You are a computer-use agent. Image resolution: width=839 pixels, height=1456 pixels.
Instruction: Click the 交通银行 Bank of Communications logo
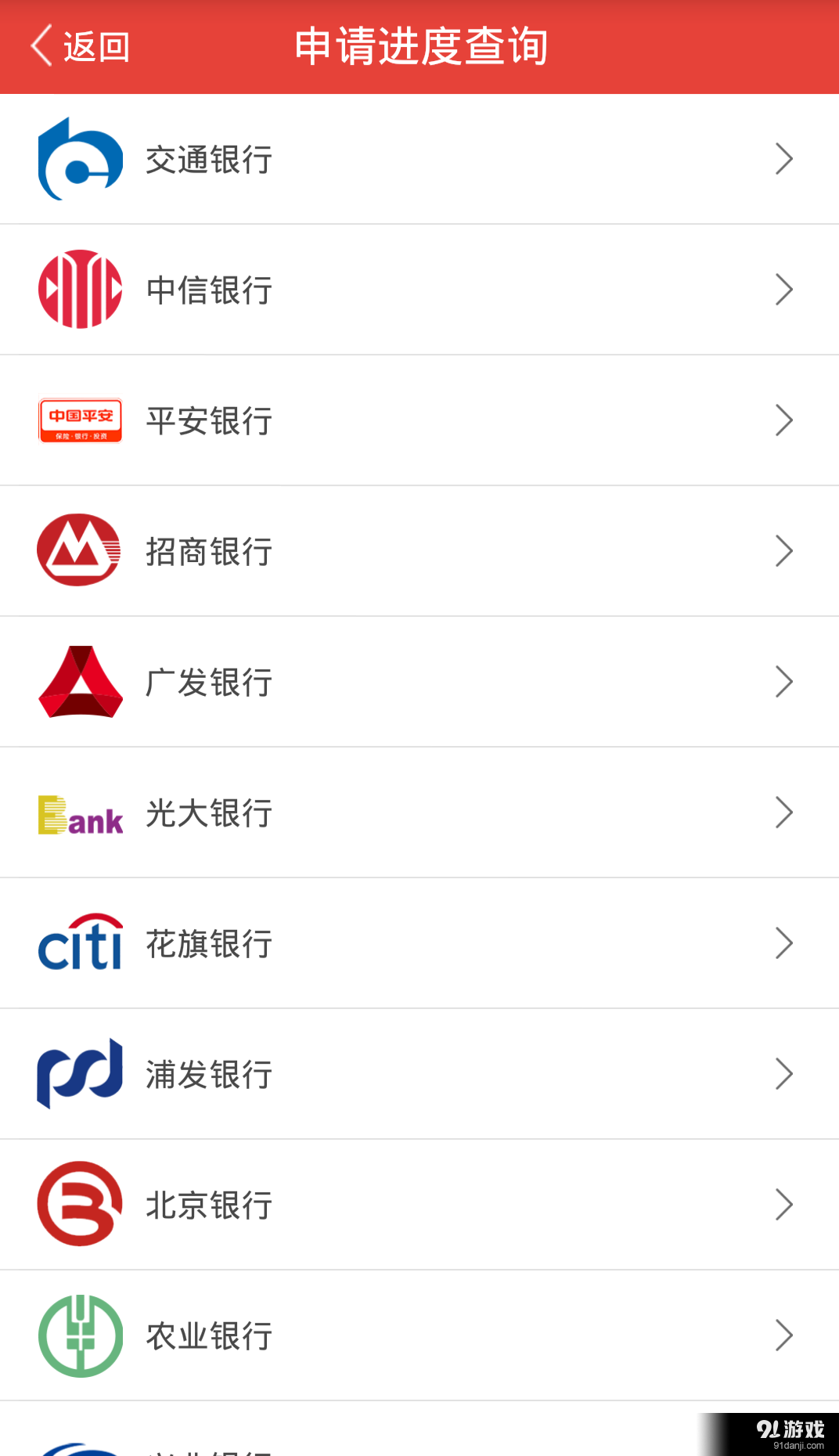click(x=80, y=158)
